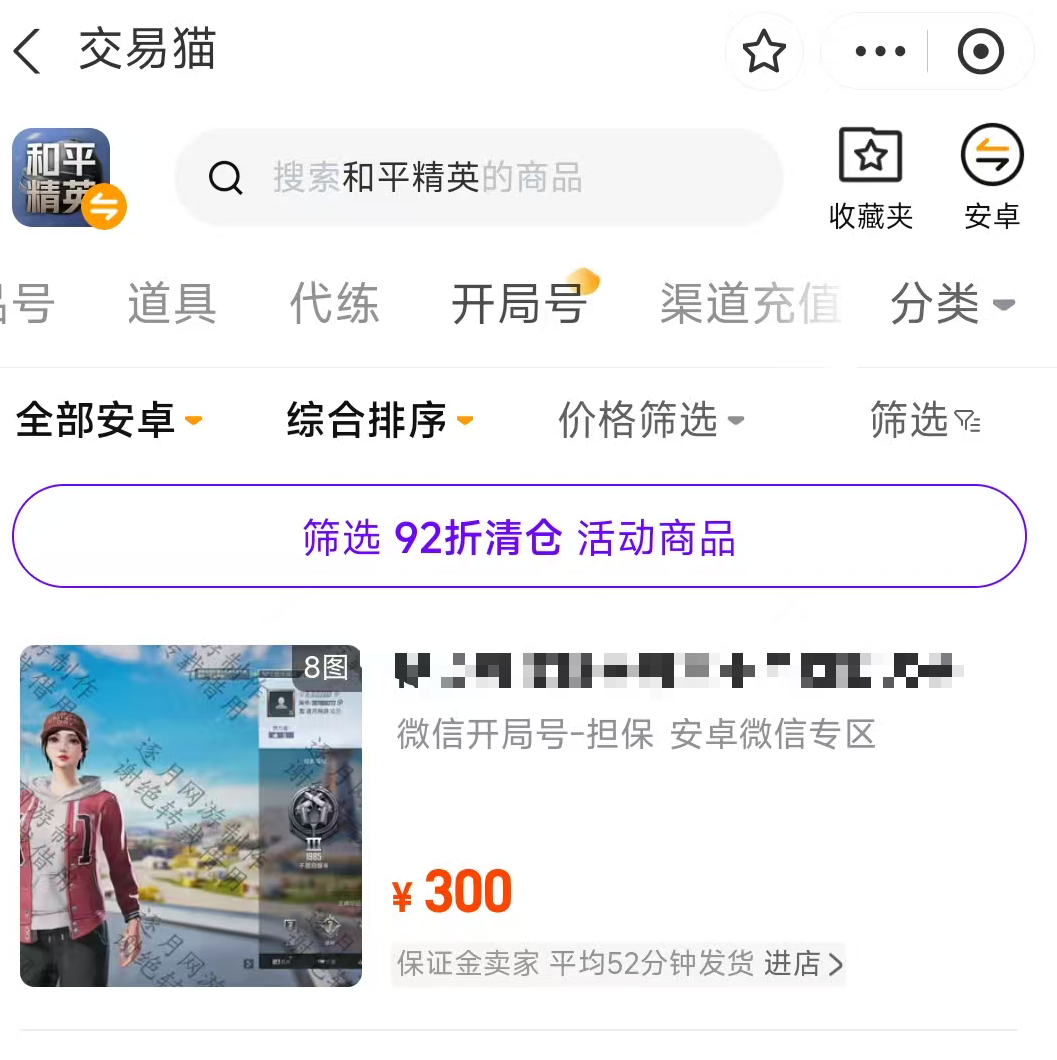Viewport: 1057px width, 1060px height.
Task: Select the 开局号 tab
Action: coord(518,303)
